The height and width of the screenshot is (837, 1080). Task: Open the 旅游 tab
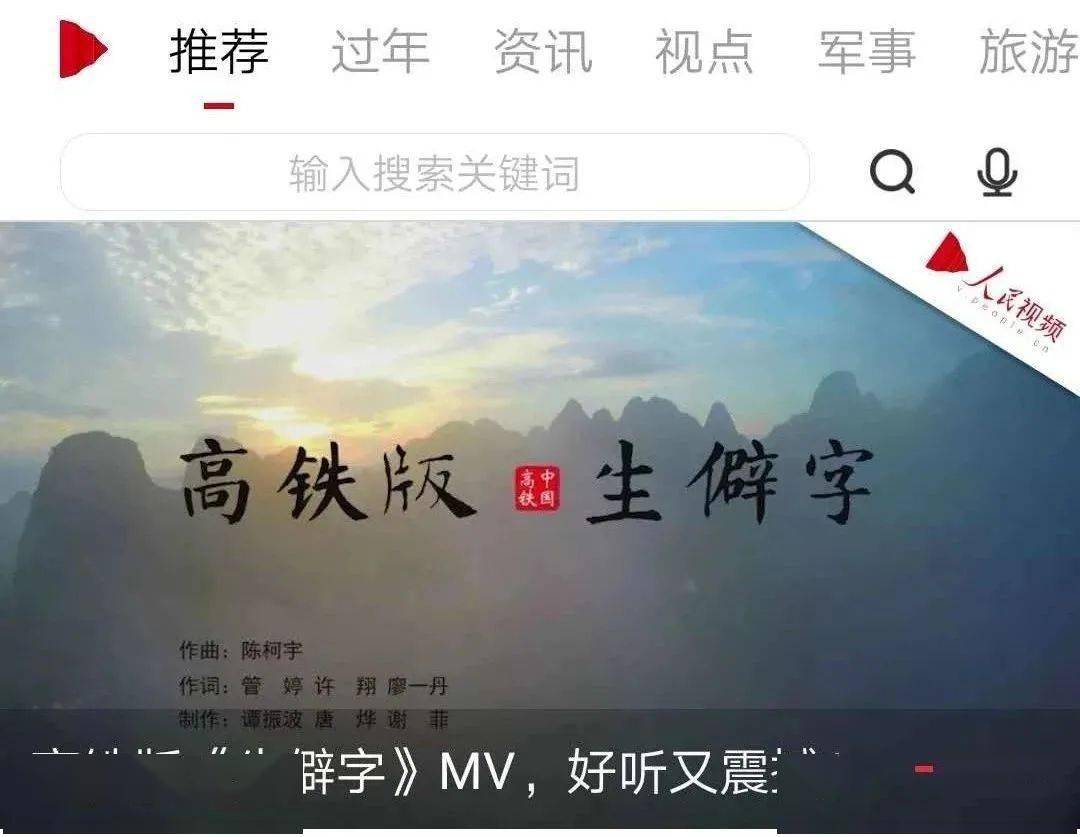pos(1026,52)
